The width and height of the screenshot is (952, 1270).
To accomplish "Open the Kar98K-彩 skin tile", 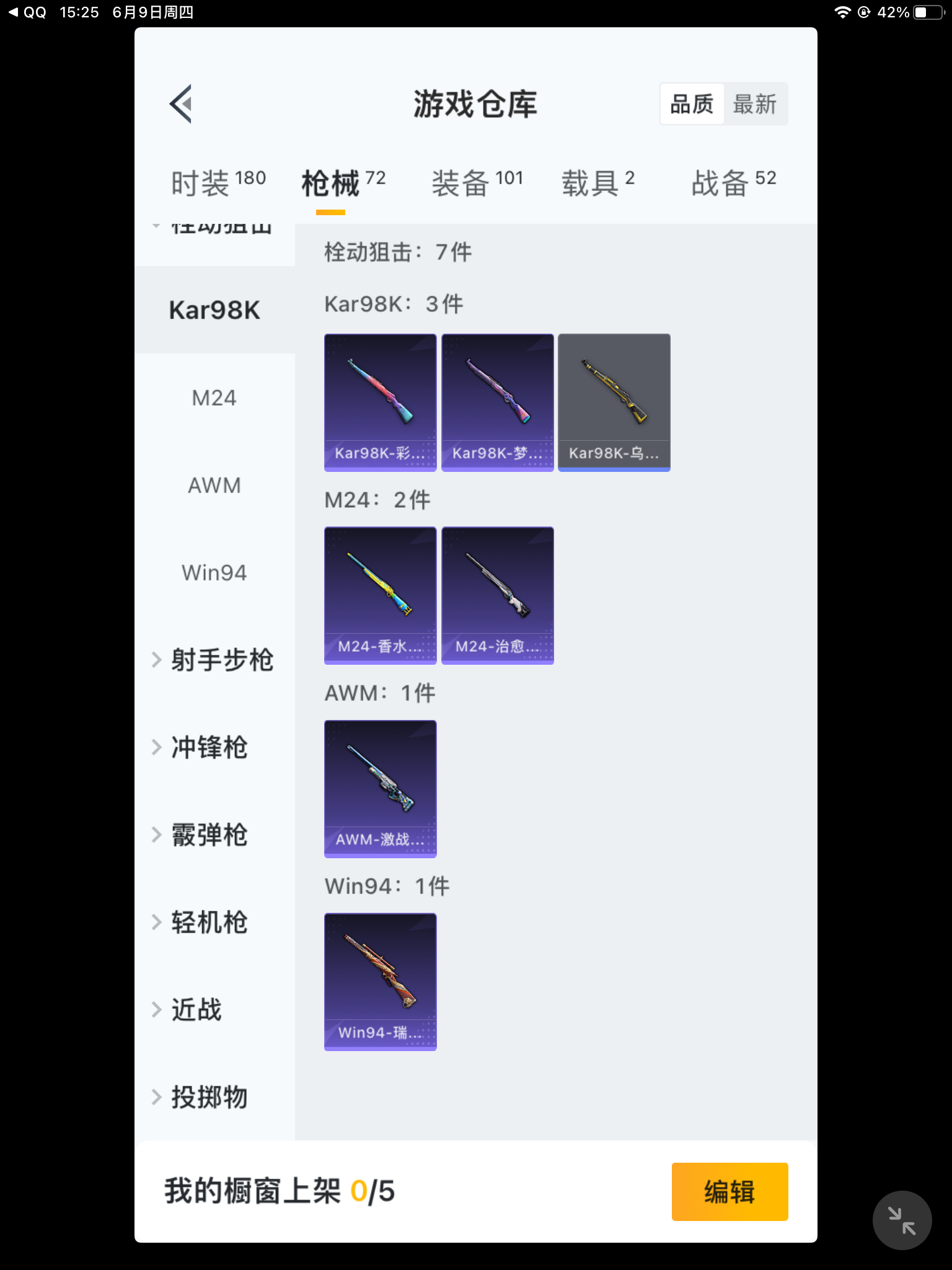I will click(380, 402).
